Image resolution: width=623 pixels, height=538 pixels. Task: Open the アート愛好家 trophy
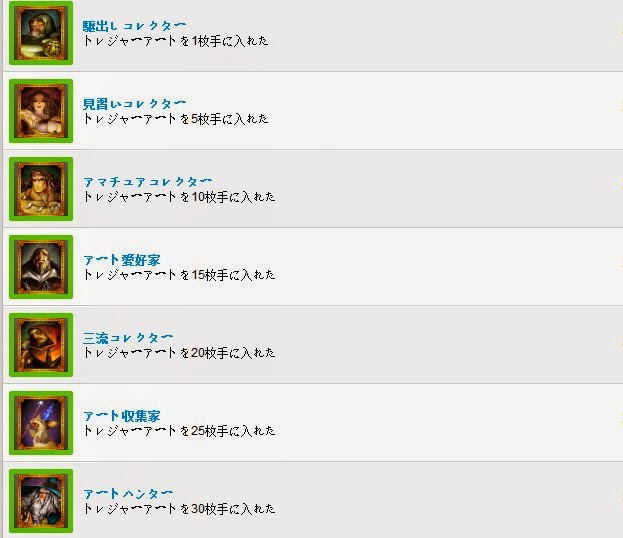click(x=122, y=259)
